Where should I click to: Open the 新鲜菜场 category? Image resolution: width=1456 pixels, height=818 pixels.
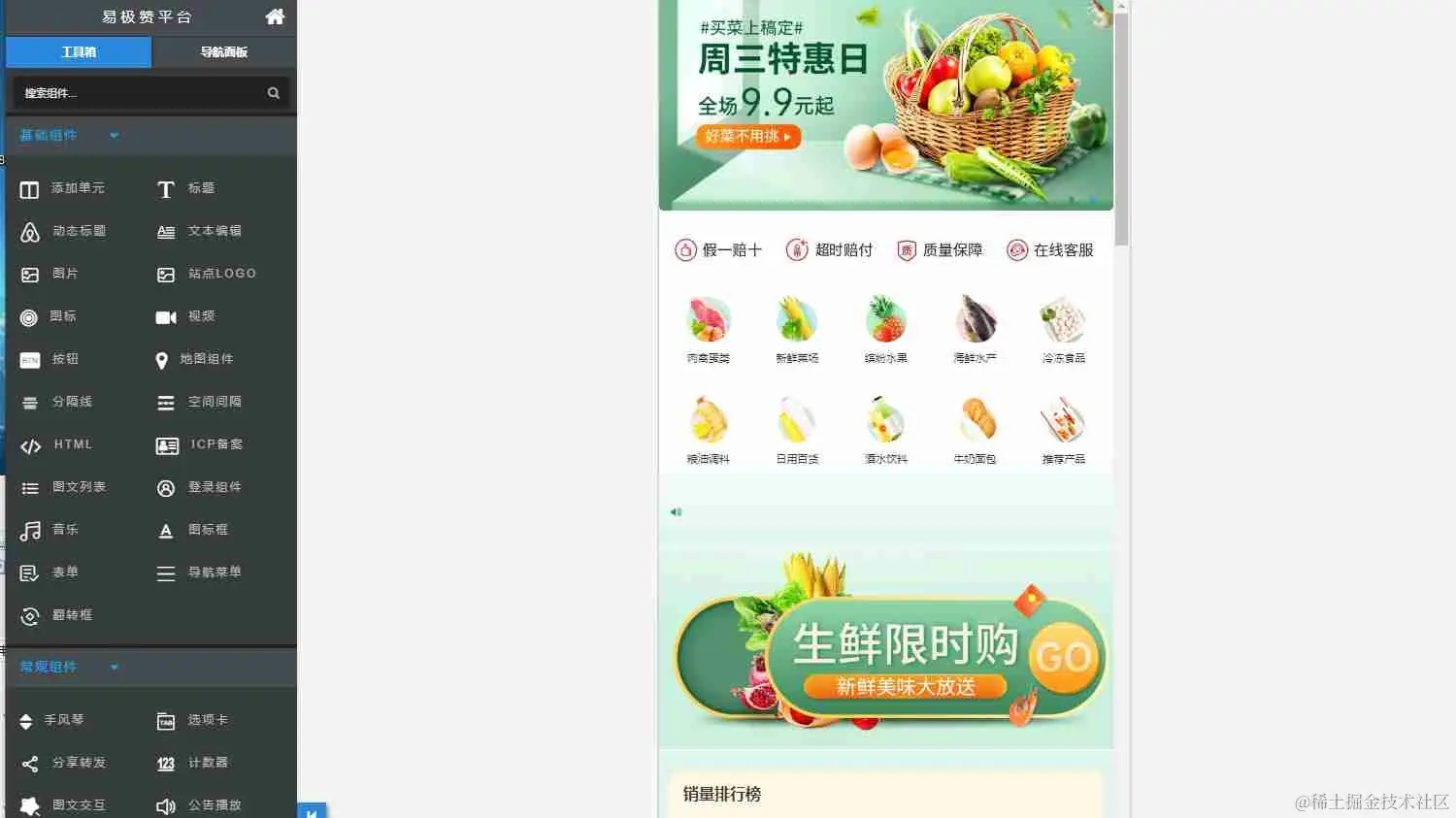point(797,330)
